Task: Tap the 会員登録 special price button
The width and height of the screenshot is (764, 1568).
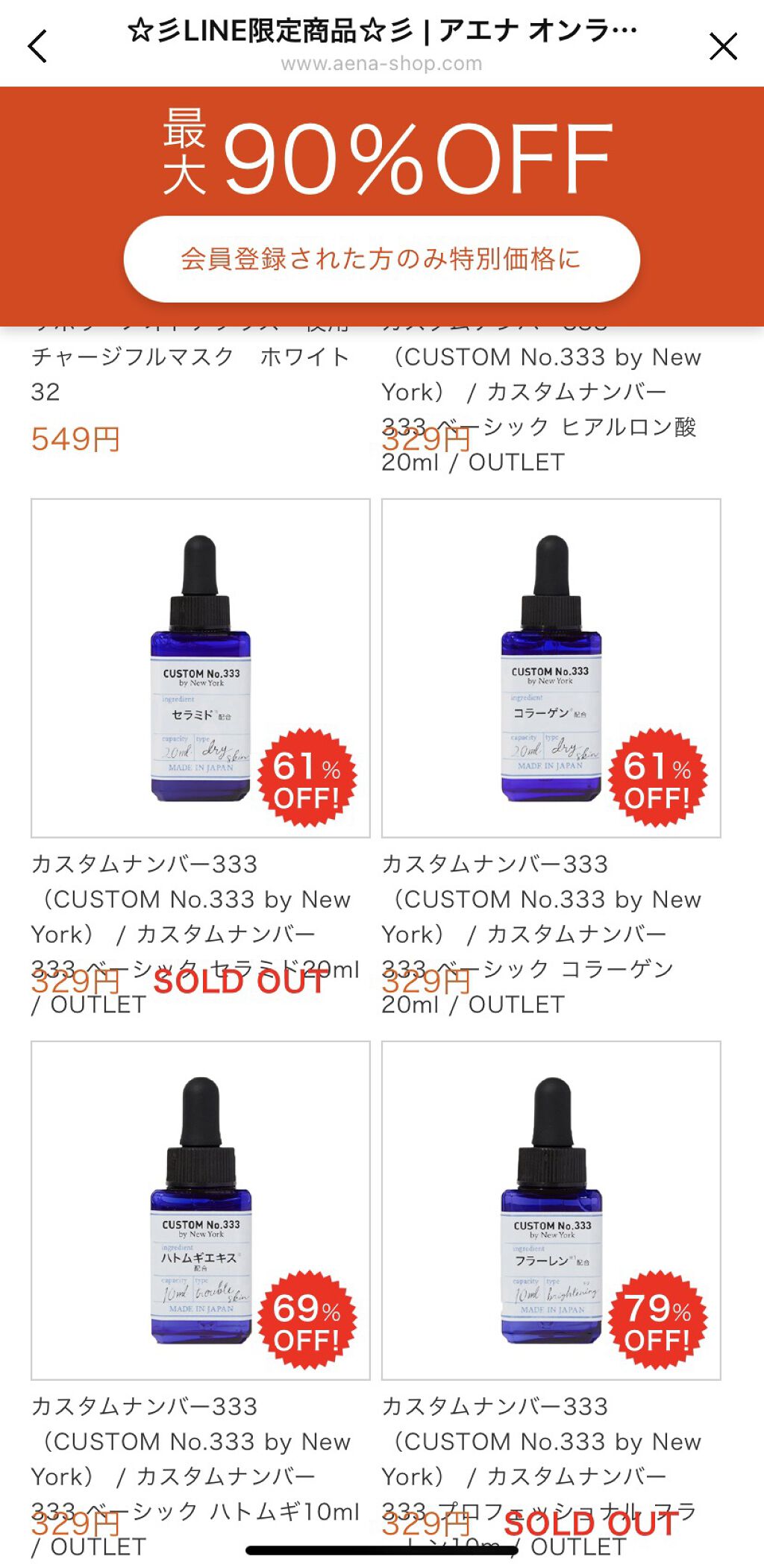Action: pyautogui.click(x=381, y=259)
